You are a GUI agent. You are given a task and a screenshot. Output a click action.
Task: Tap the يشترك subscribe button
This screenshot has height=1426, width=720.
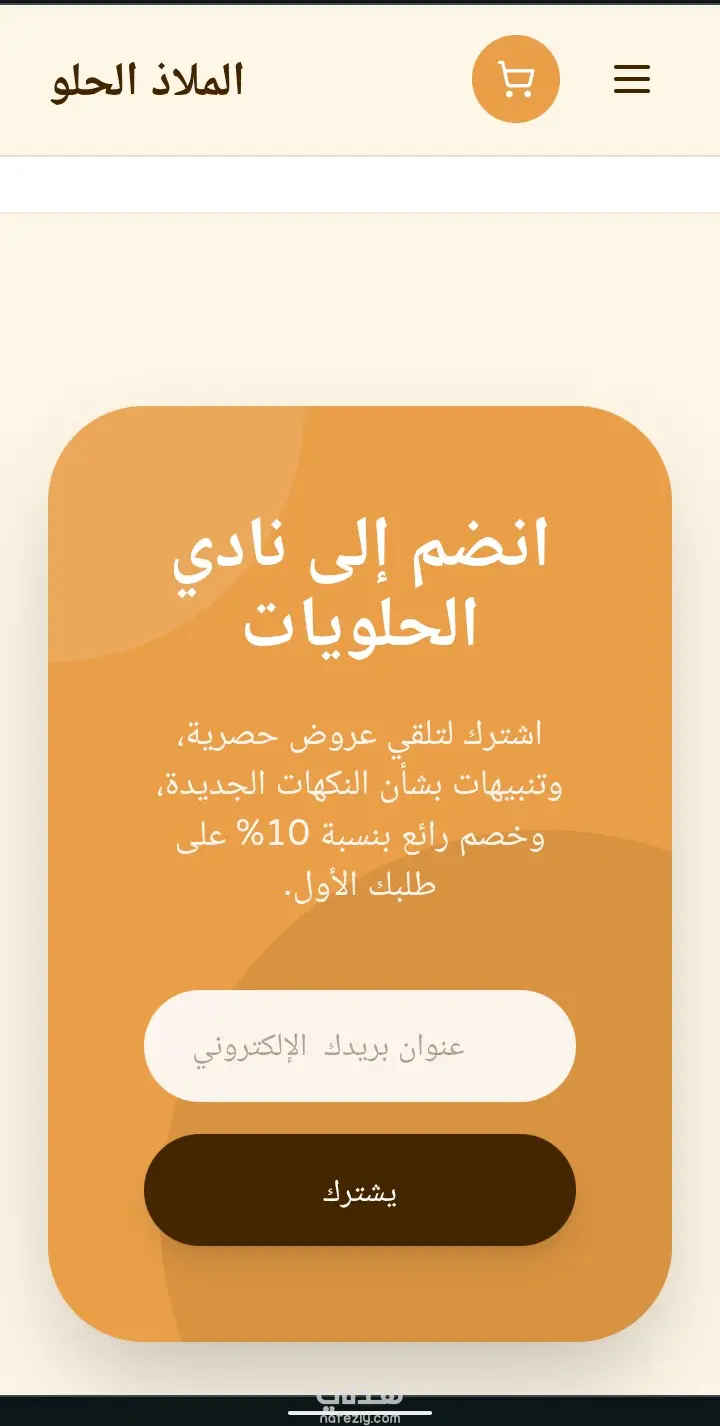(x=360, y=1190)
